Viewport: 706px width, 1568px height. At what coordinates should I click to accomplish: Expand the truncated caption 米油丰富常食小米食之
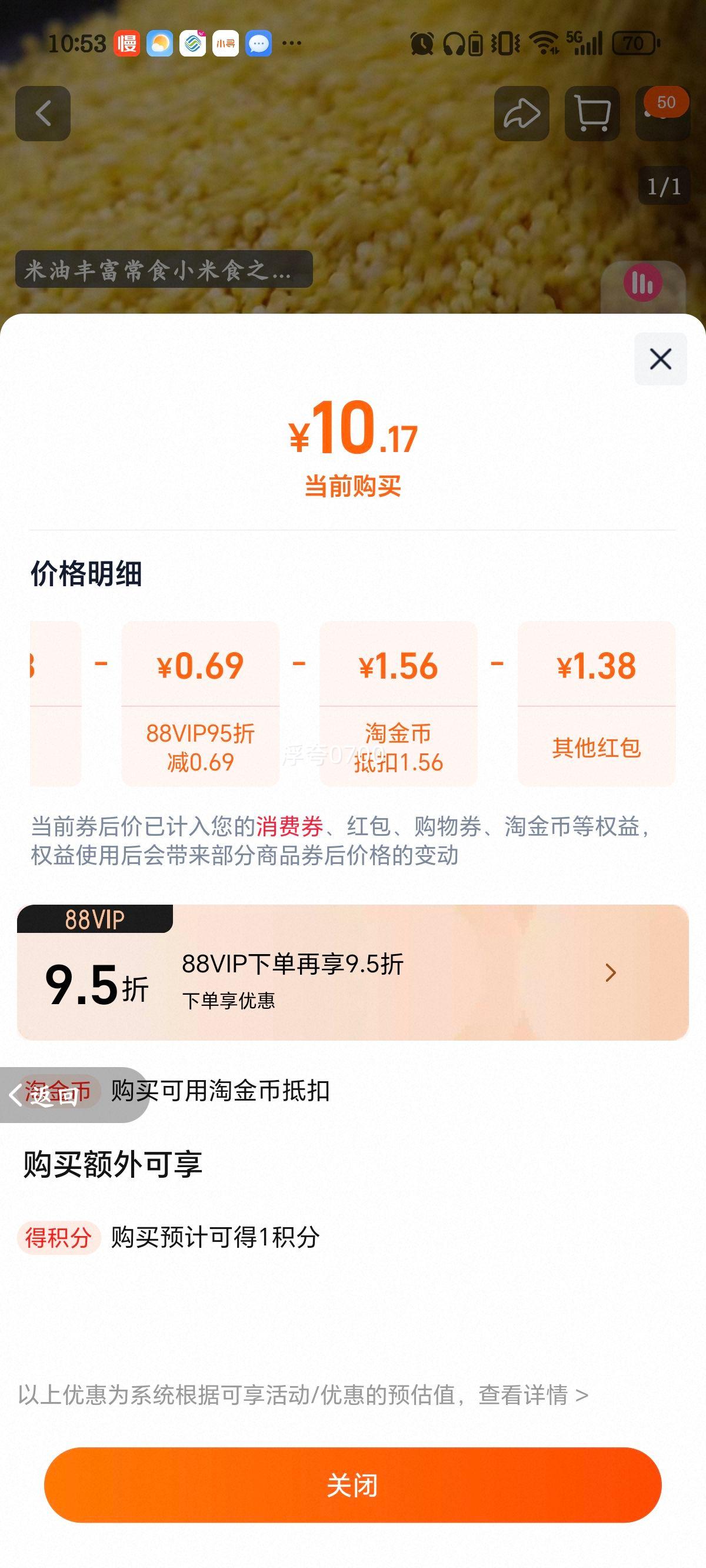[x=164, y=270]
